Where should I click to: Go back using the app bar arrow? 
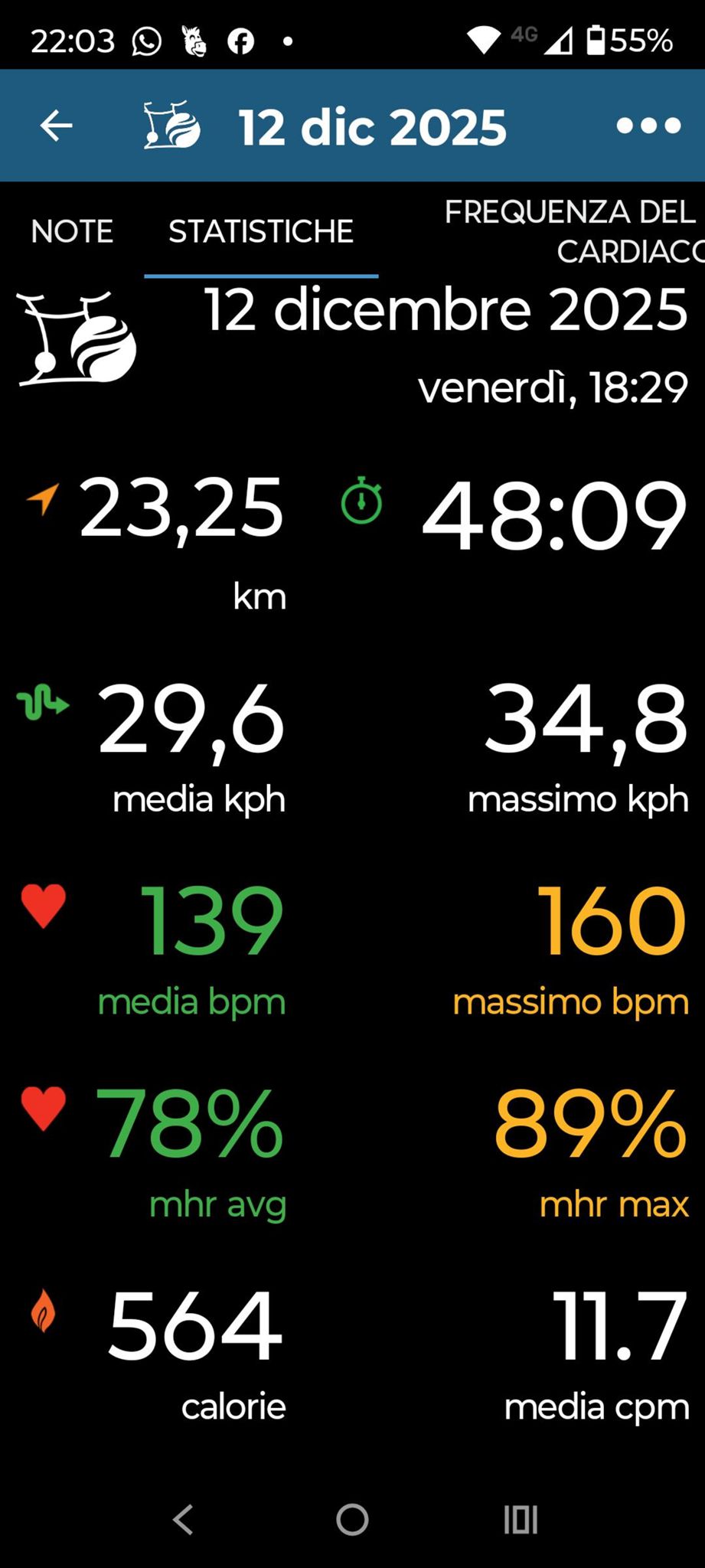coord(56,126)
